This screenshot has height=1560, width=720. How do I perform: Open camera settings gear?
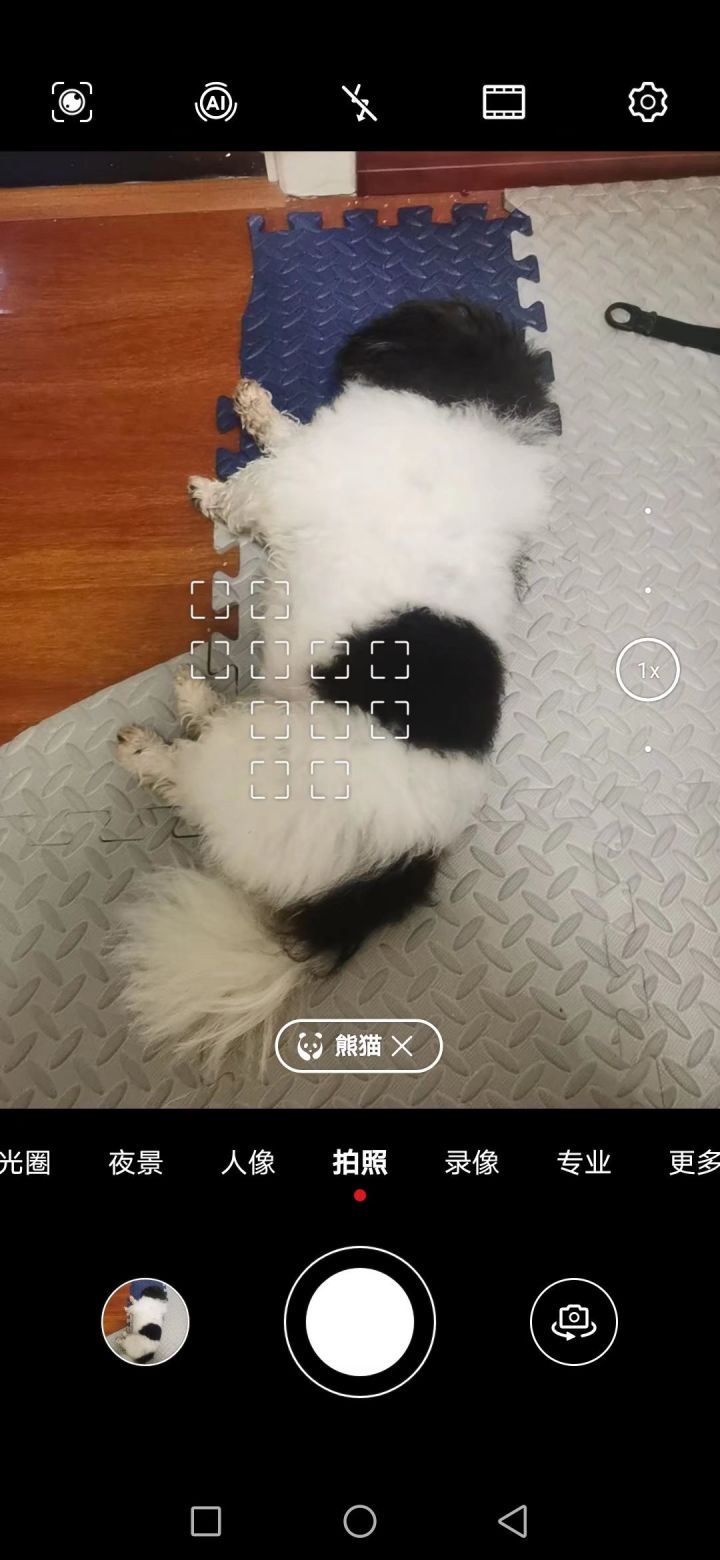coord(647,101)
